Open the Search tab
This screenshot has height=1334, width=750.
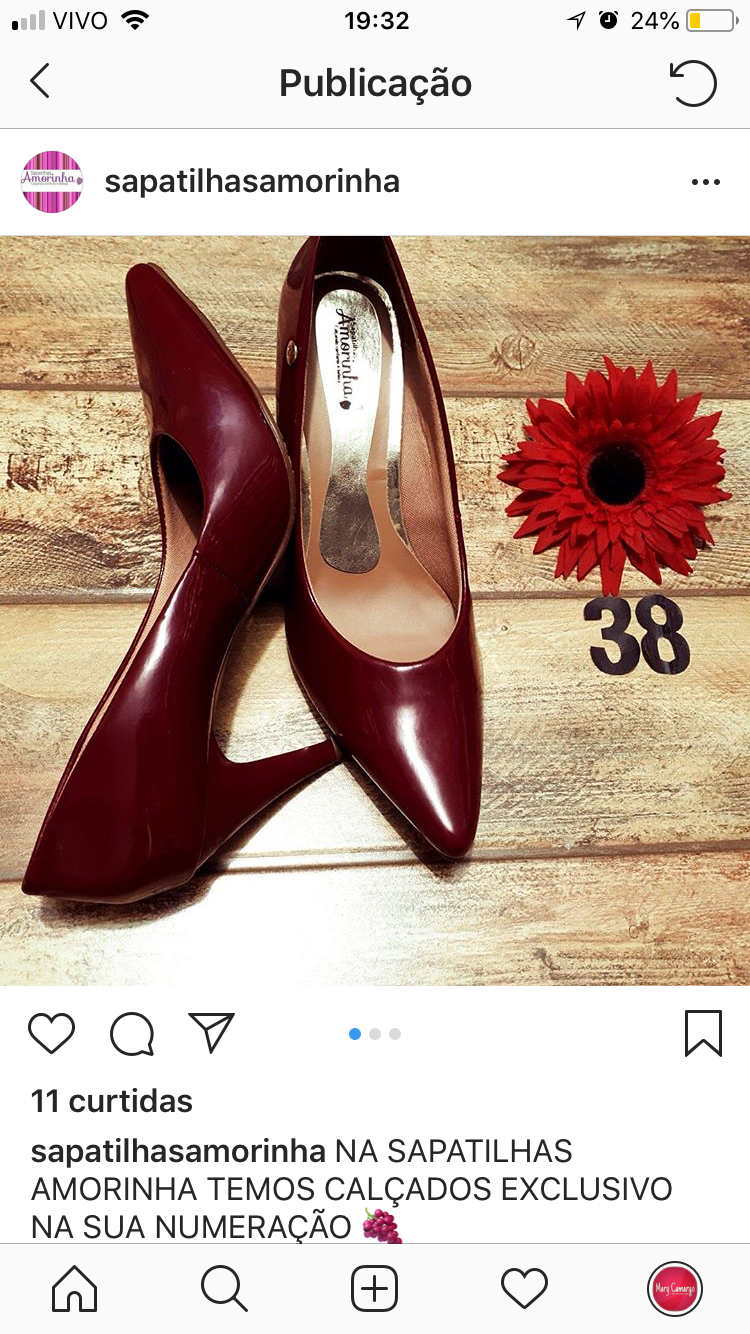(x=224, y=1288)
